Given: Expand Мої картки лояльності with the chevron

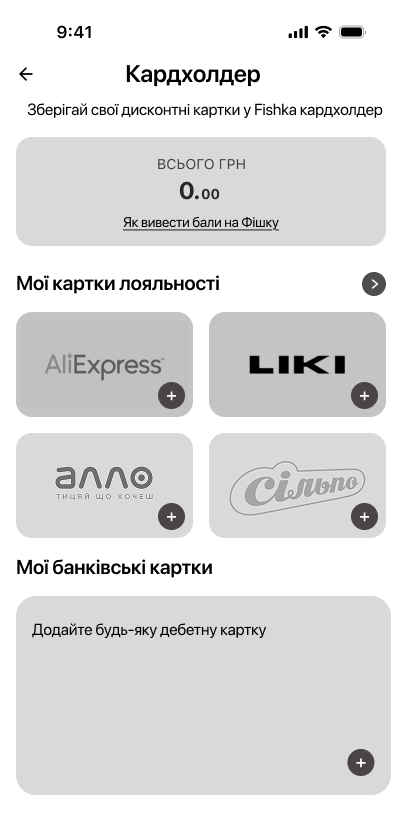Looking at the screenshot, I should 374,284.
